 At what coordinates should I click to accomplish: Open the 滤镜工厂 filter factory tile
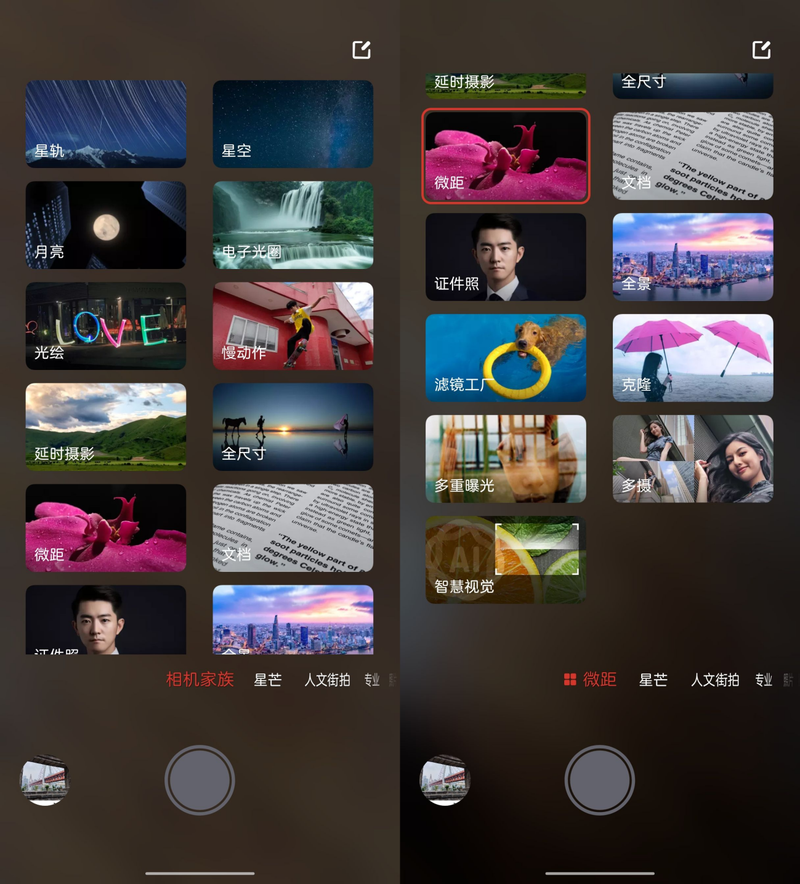click(506, 358)
